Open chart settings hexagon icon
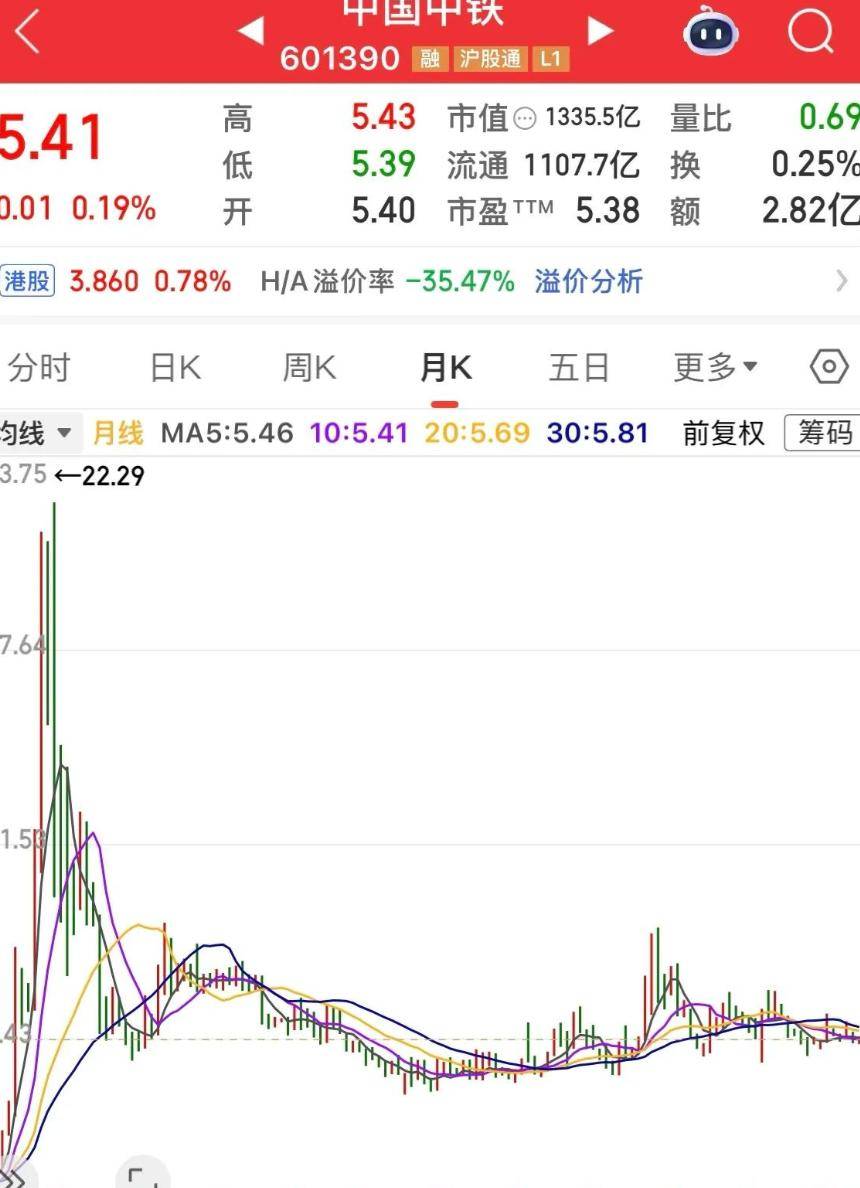 [828, 367]
